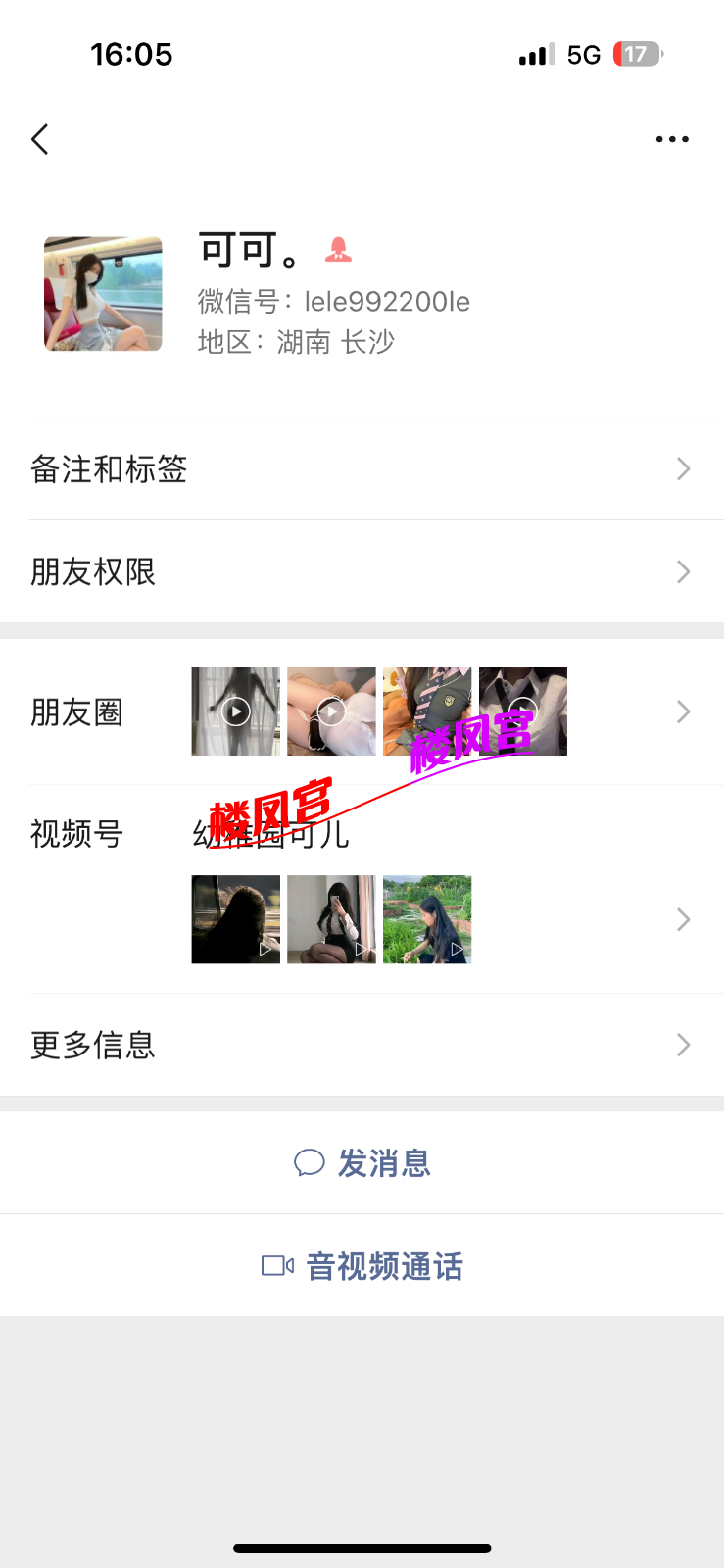View the contact's profile photo
The width and height of the screenshot is (724, 1568).
coord(103,294)
